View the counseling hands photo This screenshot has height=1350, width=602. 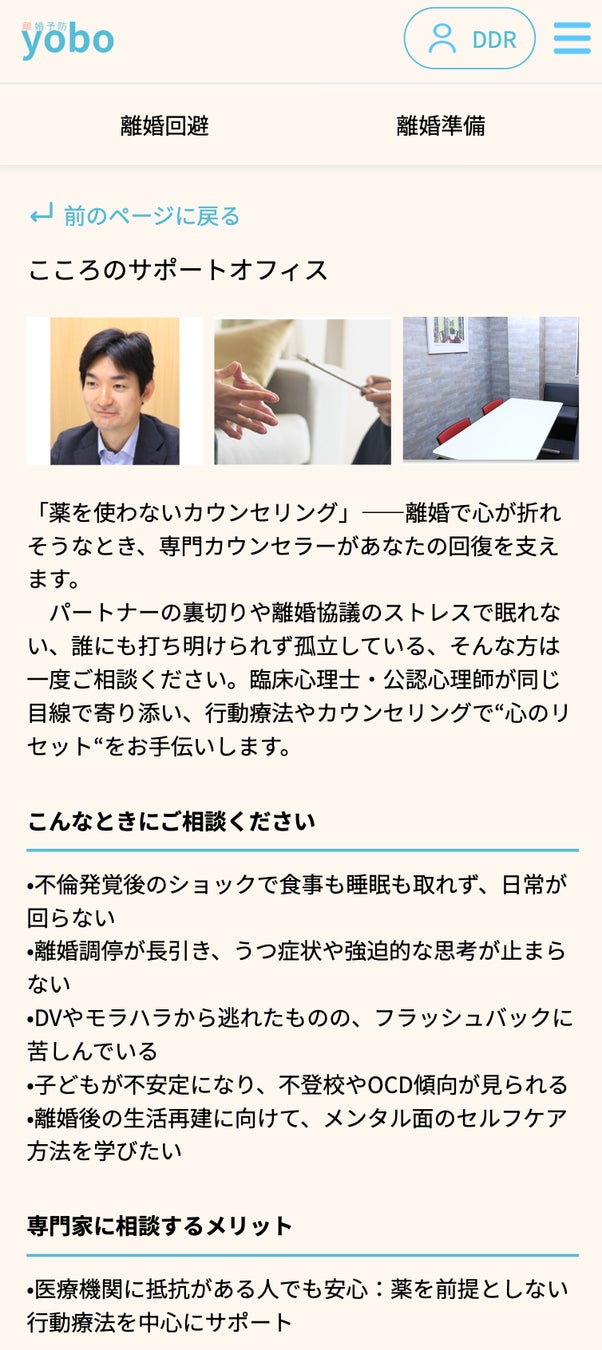pyautogui.click(x=302, y=391)
